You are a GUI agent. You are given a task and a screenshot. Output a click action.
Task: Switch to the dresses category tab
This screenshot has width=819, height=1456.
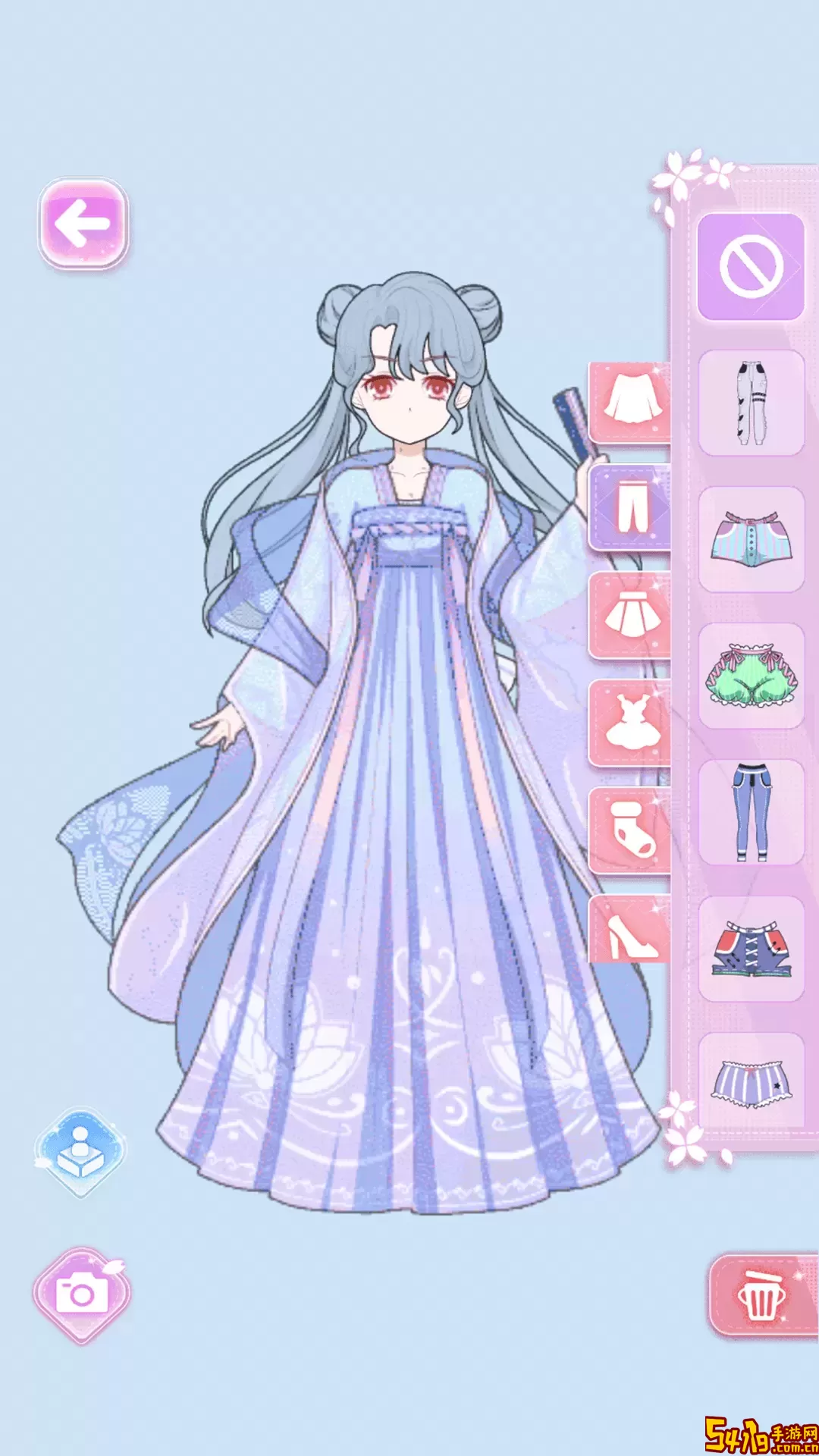pyautogui.click(x=630, y=723)
